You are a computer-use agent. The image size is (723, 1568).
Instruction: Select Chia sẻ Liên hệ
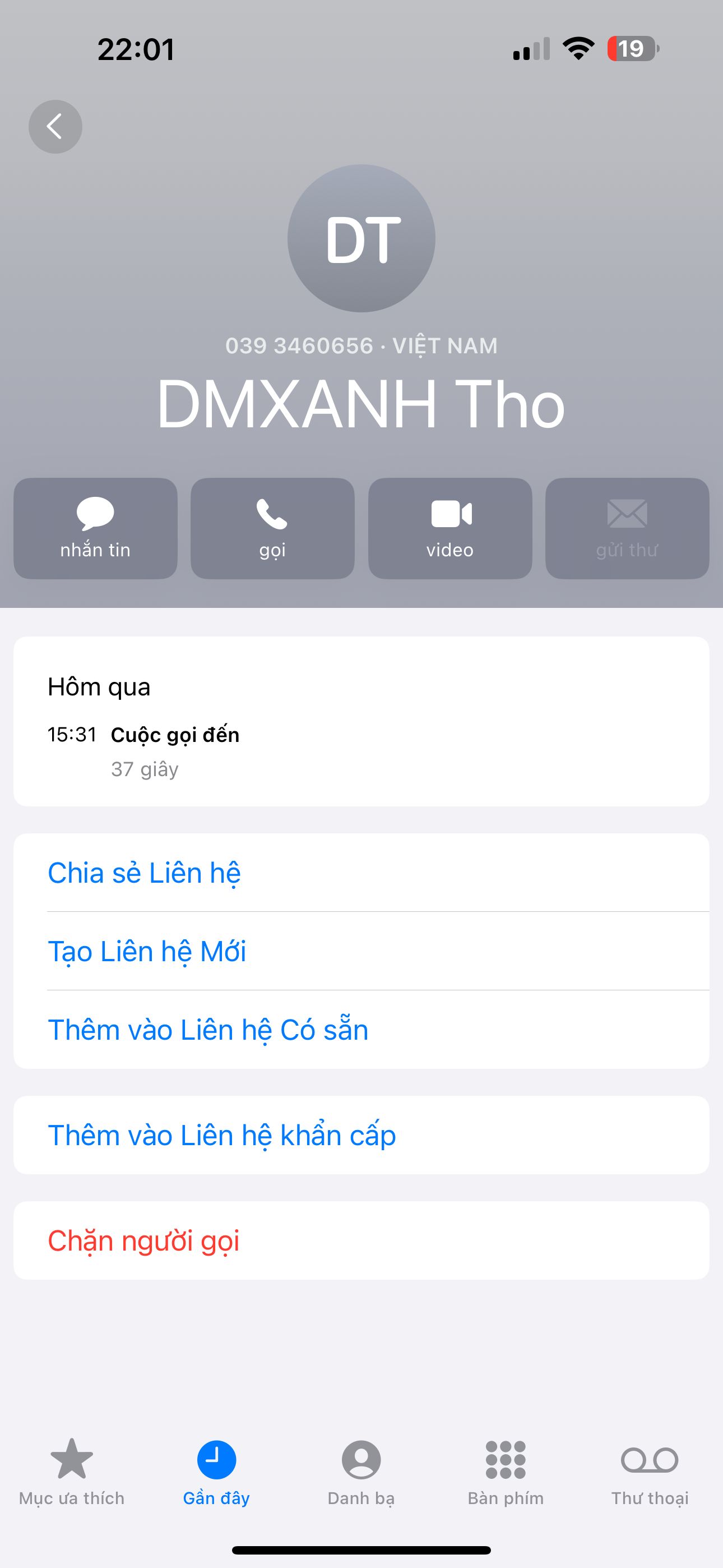click(x=144, y=873)
